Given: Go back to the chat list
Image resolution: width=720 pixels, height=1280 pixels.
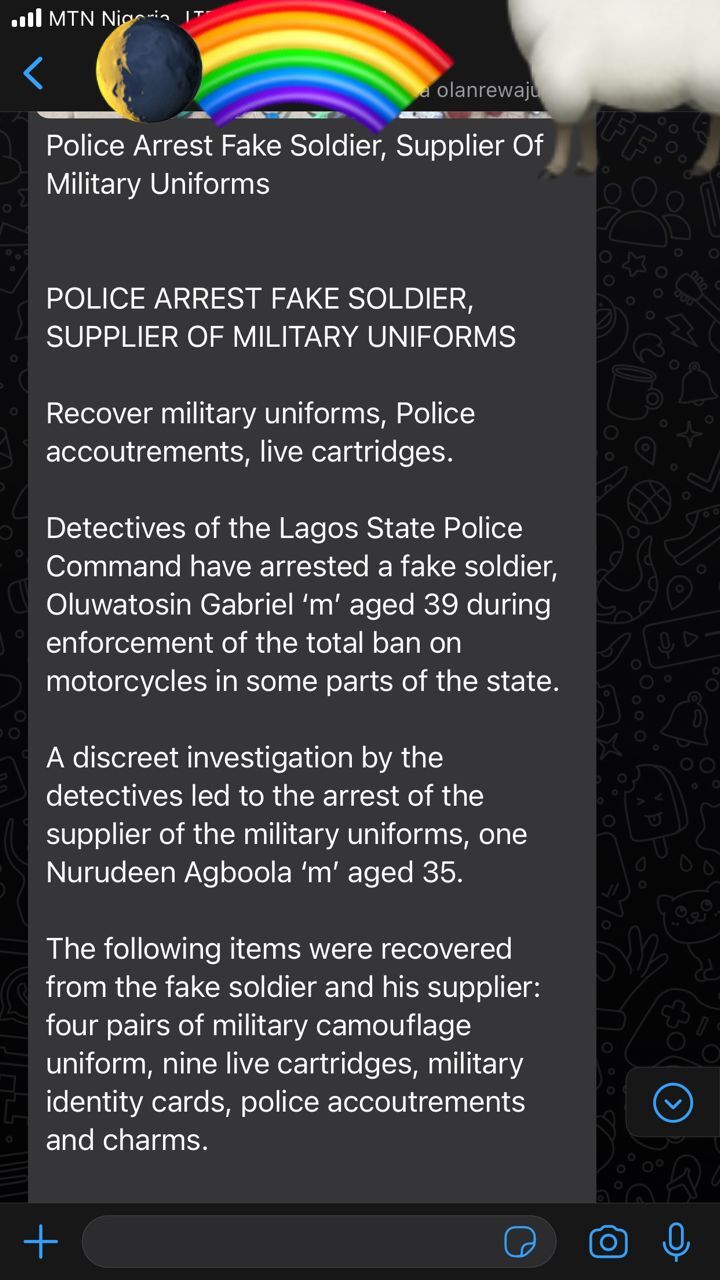Looking at the screenshot, I should click(x=33, y=73).
